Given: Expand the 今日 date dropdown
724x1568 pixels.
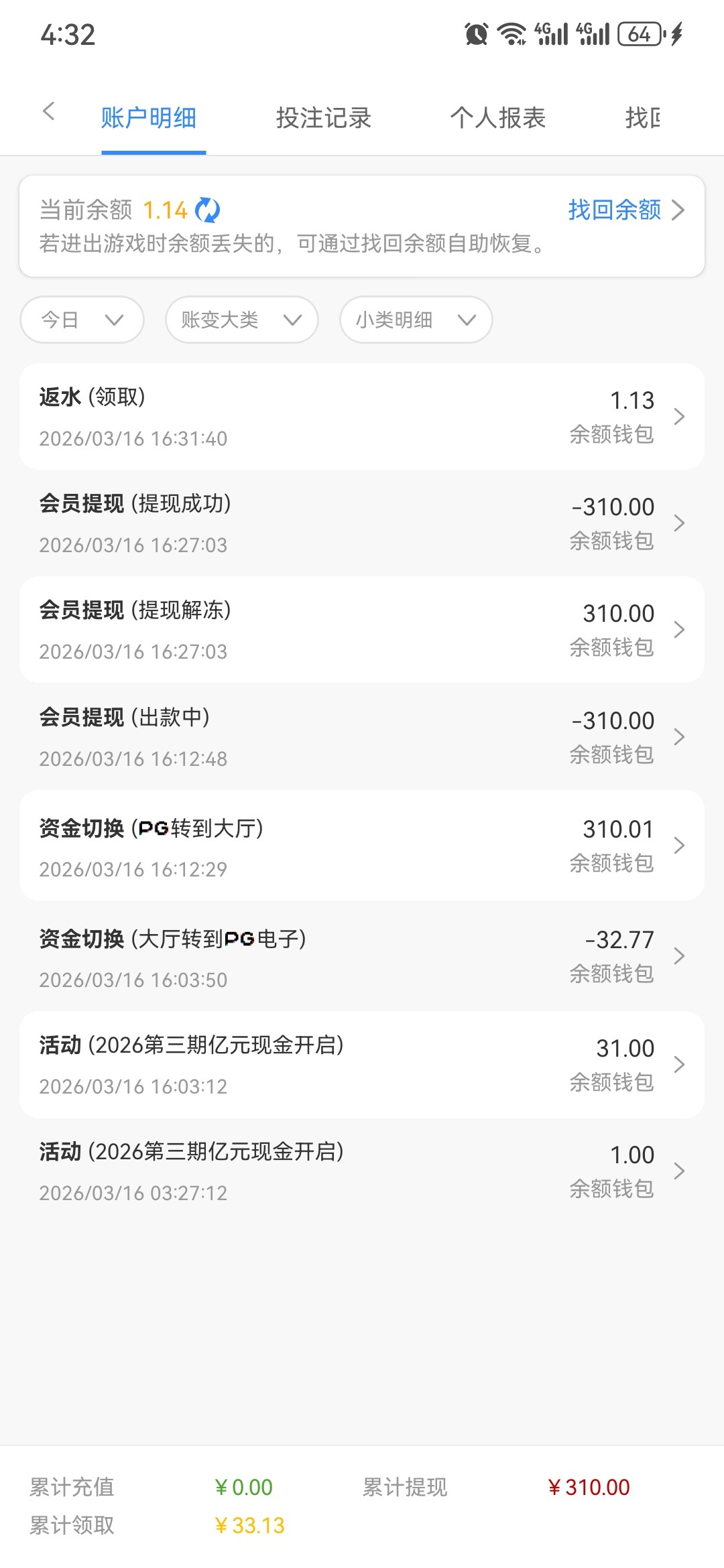Looking at the screenshot, I should click(x=82, y=320).
